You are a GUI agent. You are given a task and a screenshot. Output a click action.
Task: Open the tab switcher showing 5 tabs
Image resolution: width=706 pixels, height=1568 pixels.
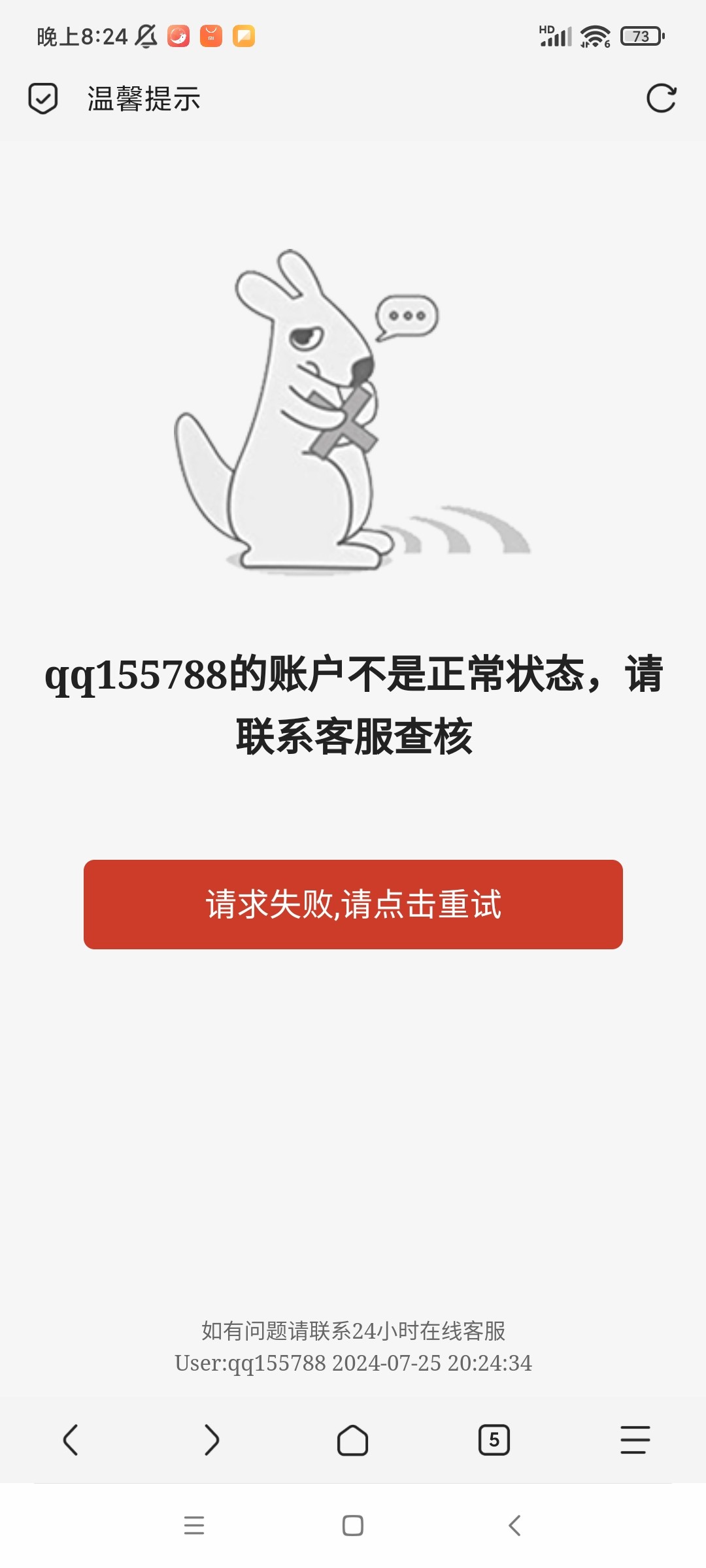click(494, 1440)
